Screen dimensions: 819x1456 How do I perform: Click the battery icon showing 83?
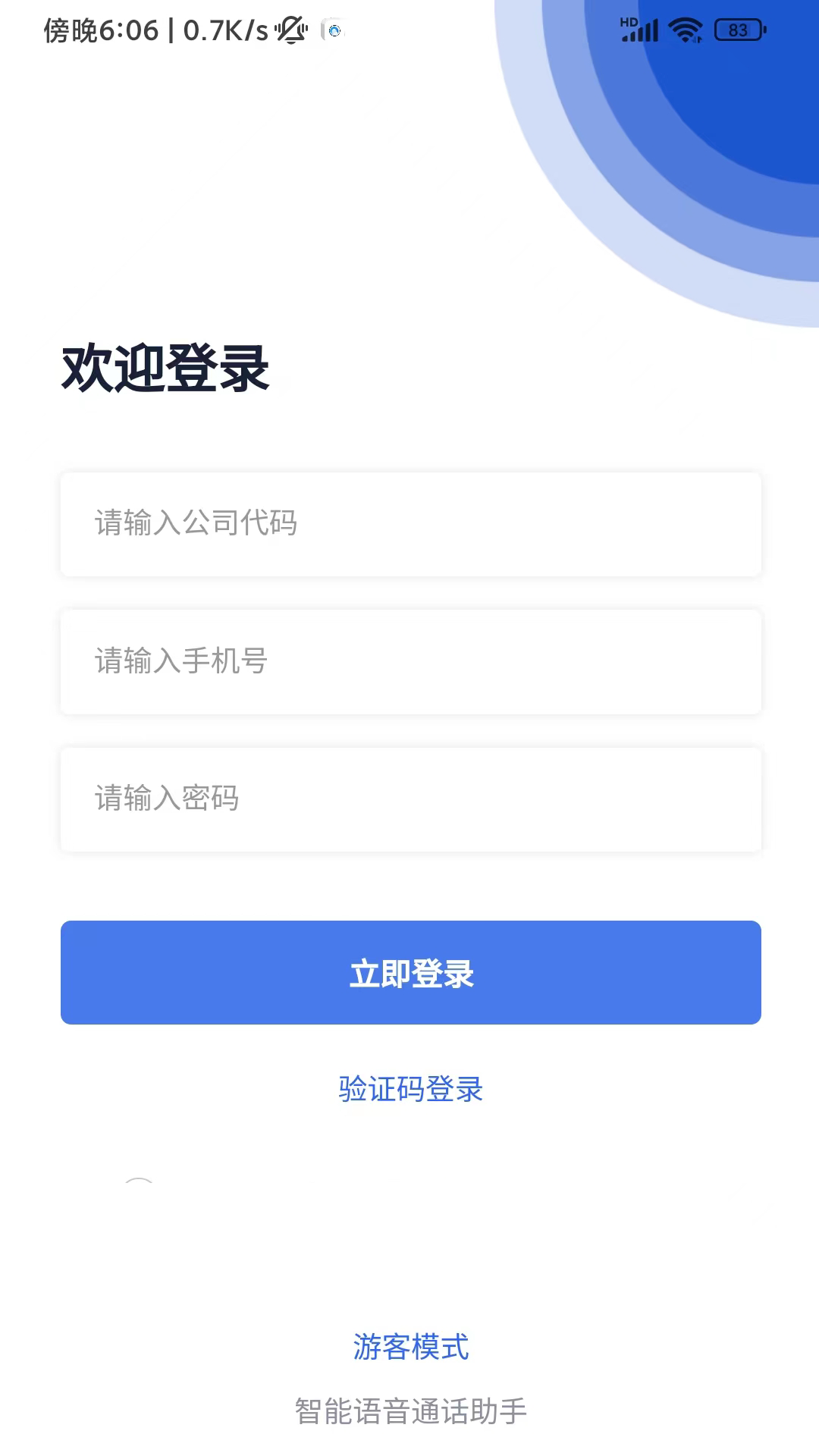[x=736, y=30]
